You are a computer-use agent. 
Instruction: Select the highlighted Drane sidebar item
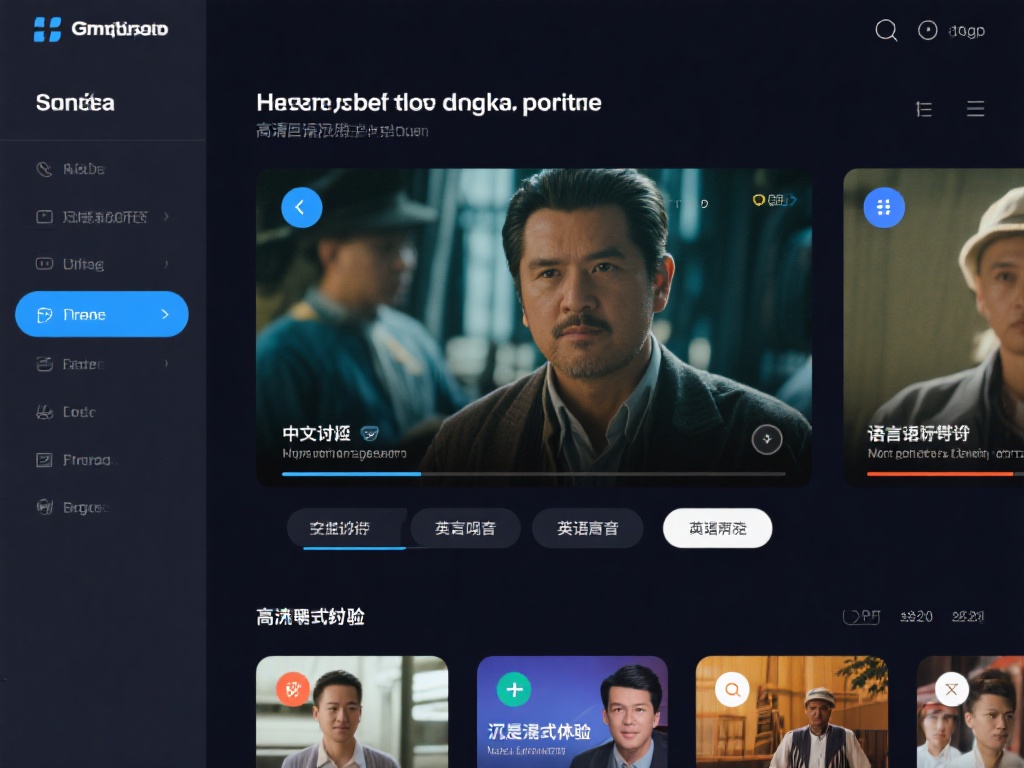pyautogui.click(x=101, y=314)
